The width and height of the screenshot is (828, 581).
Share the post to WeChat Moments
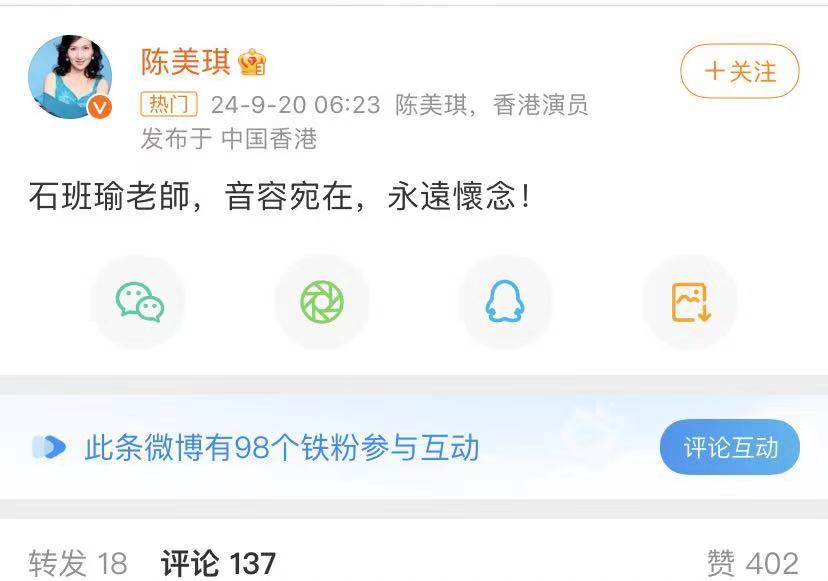(x=322, y=302)
